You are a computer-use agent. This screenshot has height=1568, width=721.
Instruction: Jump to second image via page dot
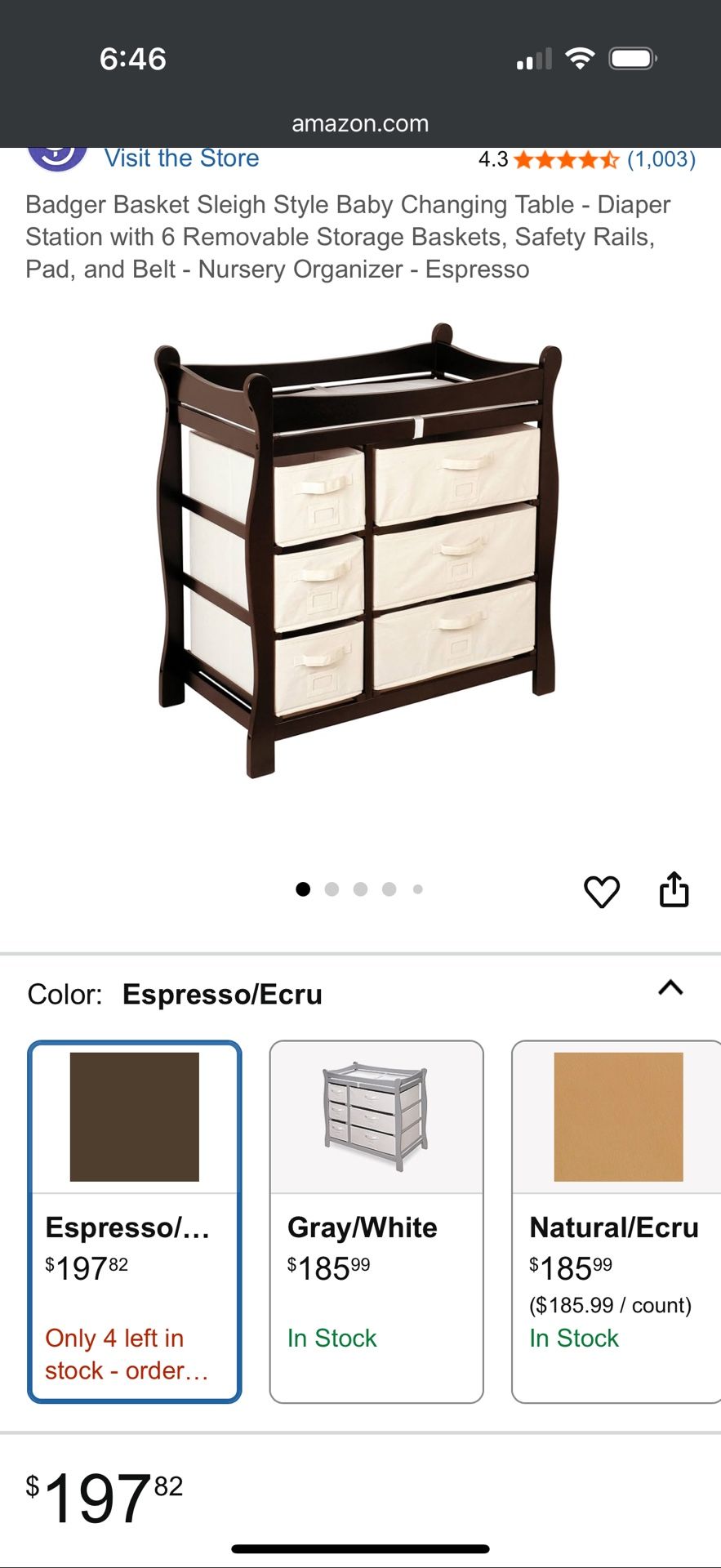[x=332, y=889]
